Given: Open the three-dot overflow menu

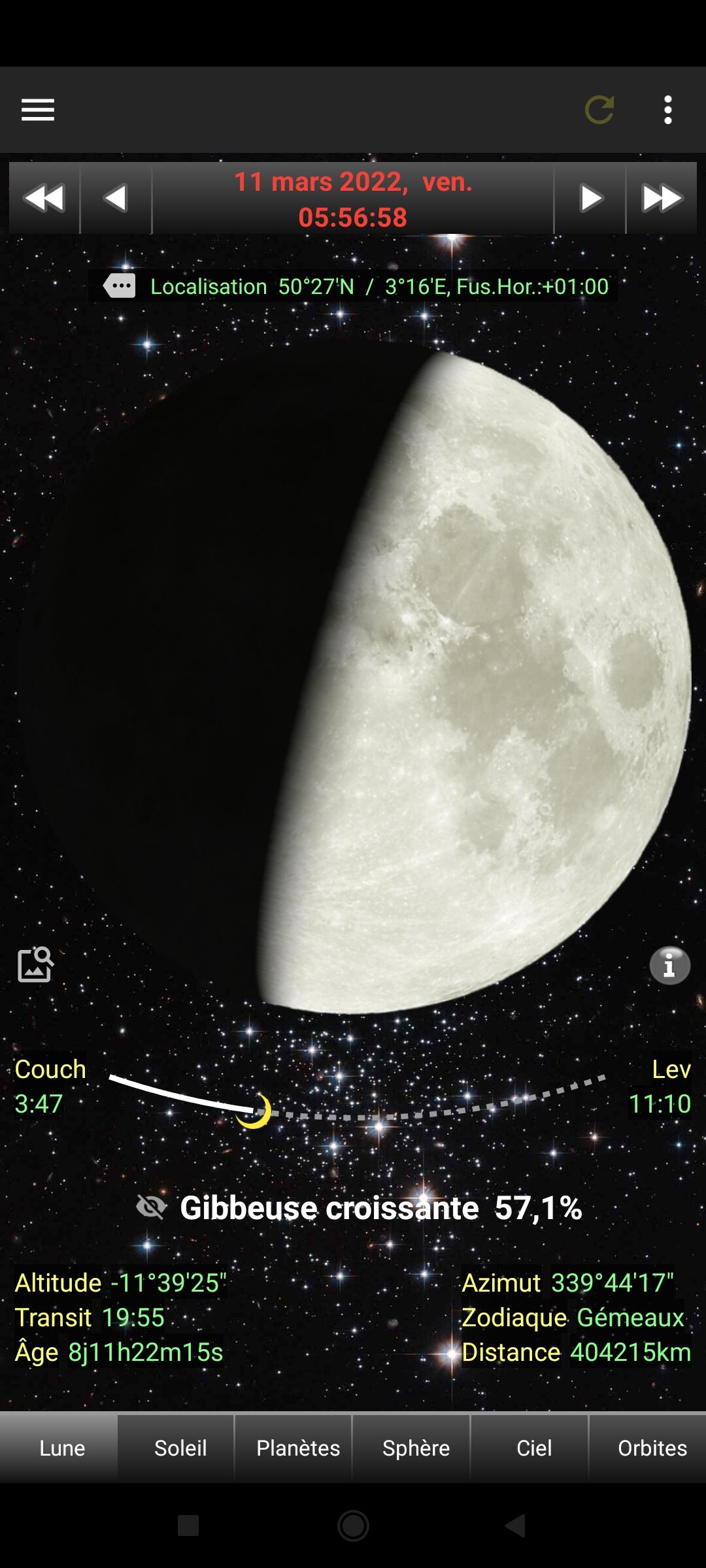Looking at the screenshot, I should click(x=667, y=110).
